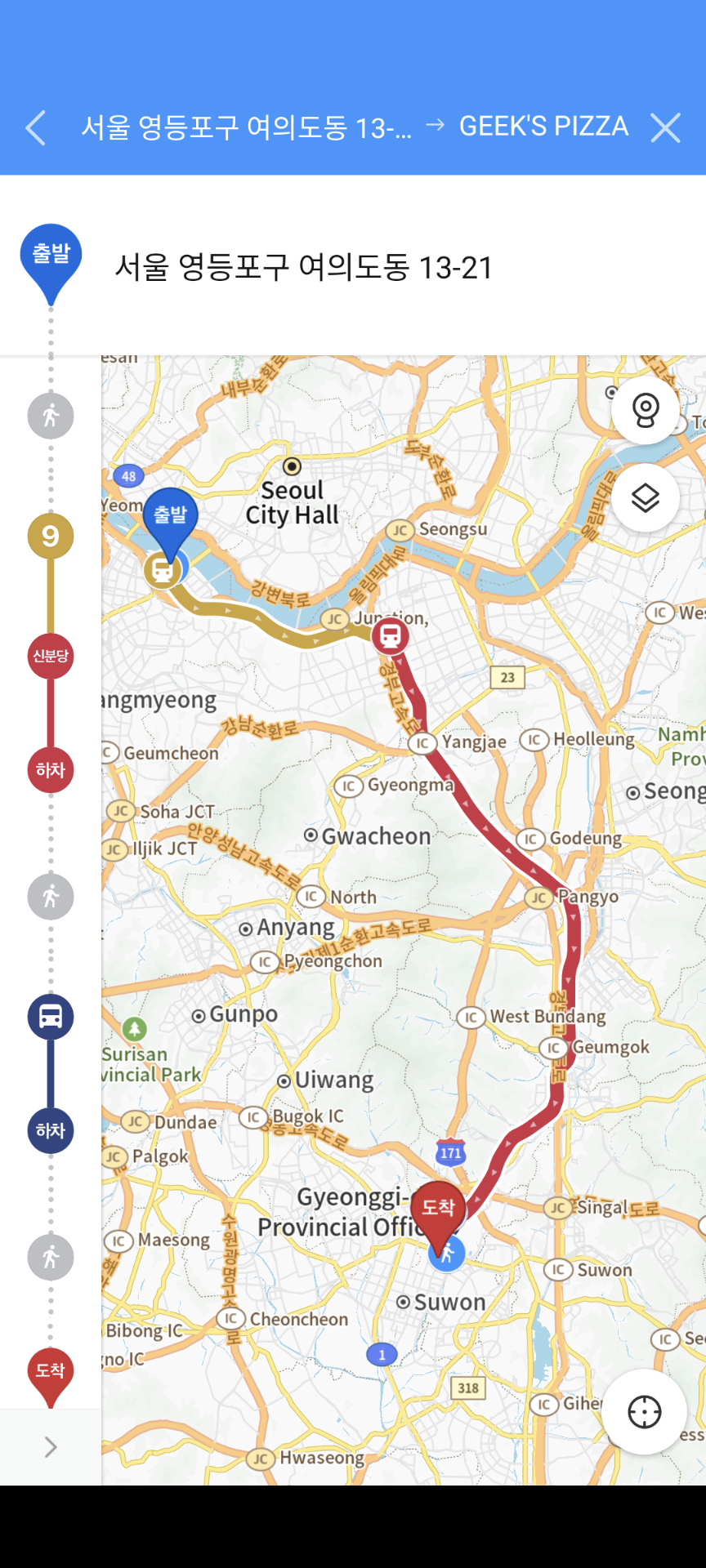The image size is (706, 1568).
Task: Select the 신분당 line step
Action: (51, 656)
